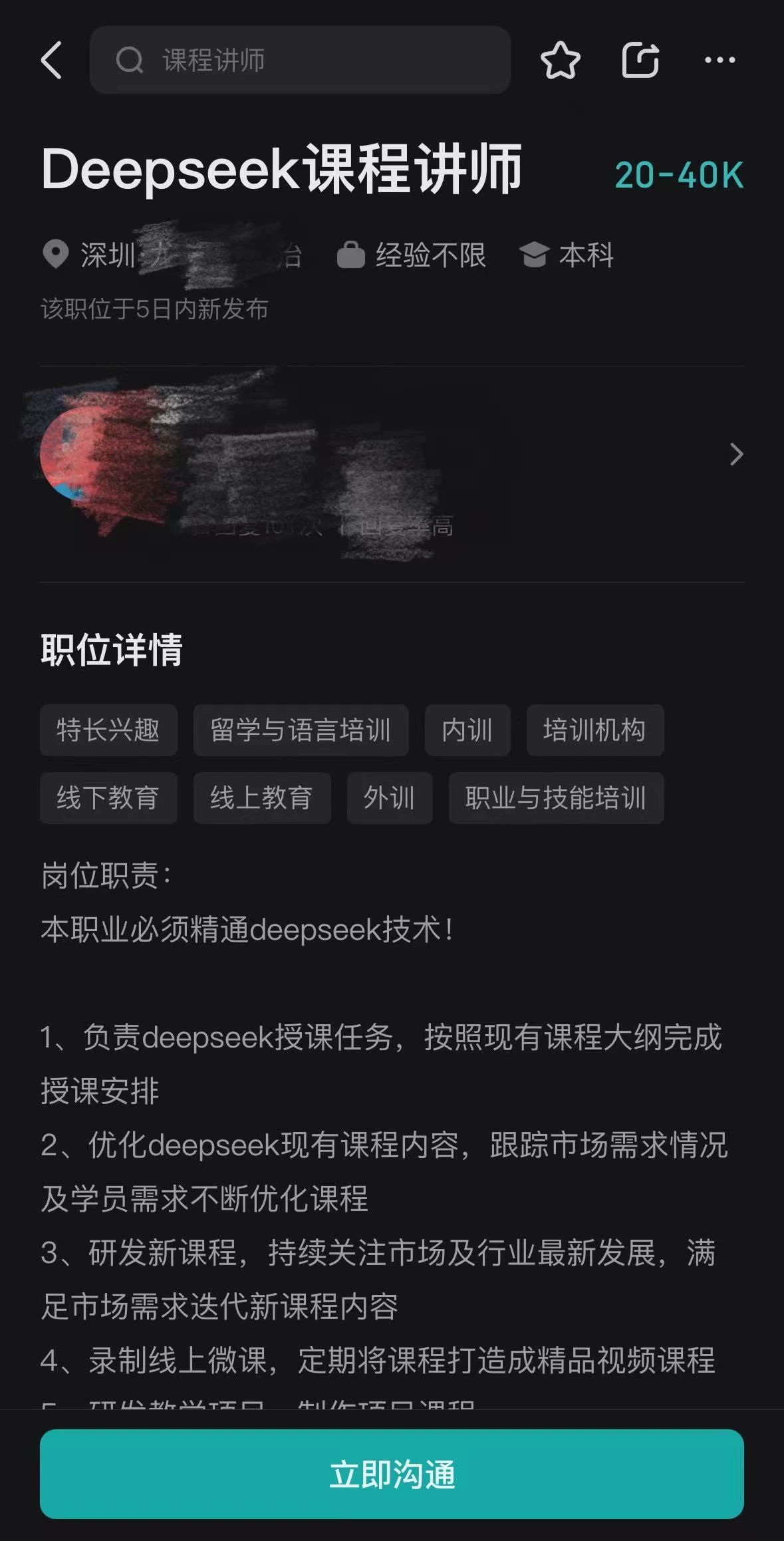Select the 外训 tag
784x1541 pixels.
click(390, 798)
